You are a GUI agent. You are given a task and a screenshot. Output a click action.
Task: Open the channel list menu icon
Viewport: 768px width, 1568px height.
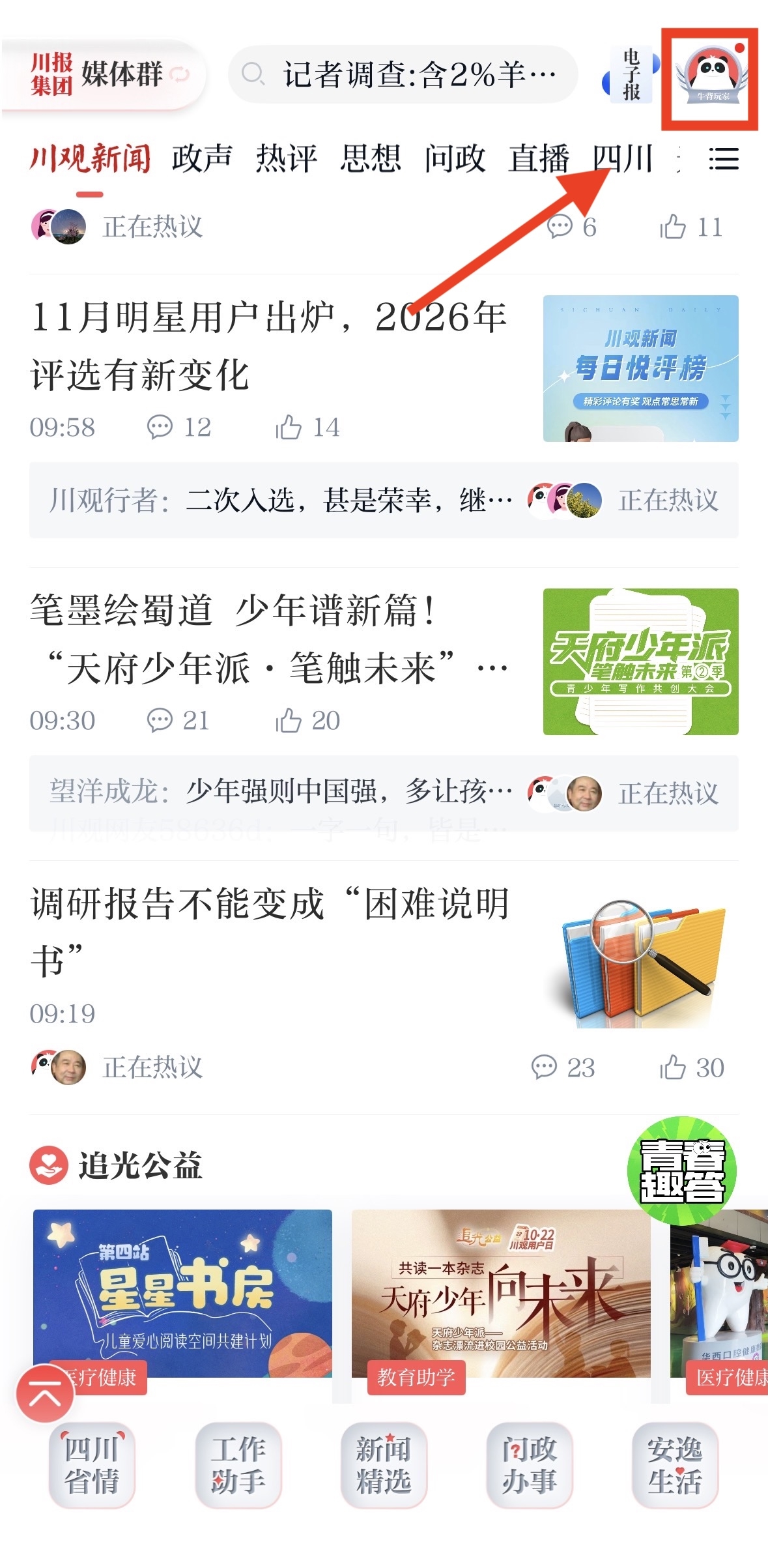coord(723,159)
